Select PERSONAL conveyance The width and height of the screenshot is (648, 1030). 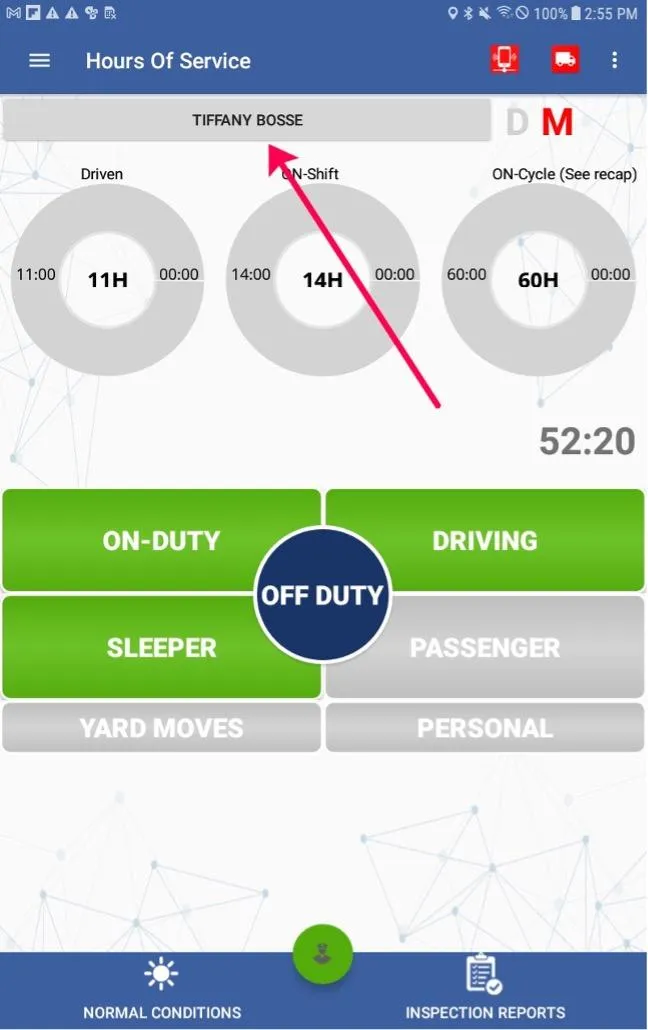point(485,728)
